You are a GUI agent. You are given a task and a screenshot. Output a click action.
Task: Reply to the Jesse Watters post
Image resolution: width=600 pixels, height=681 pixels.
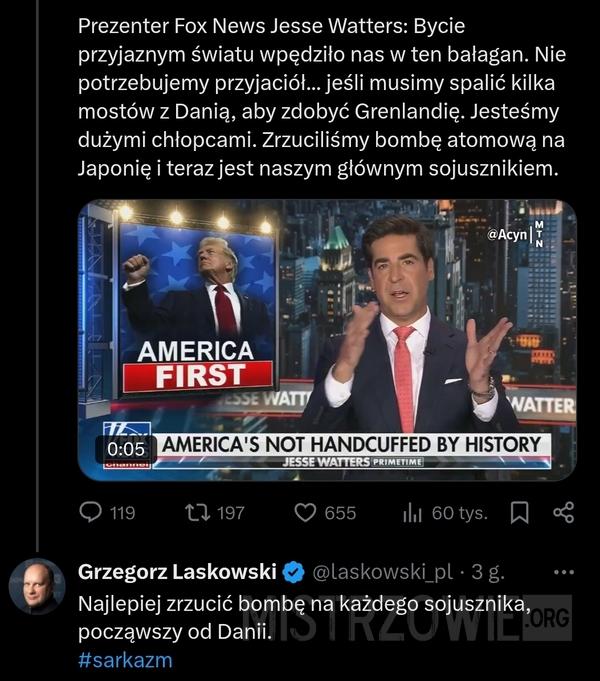coord(91,512)
